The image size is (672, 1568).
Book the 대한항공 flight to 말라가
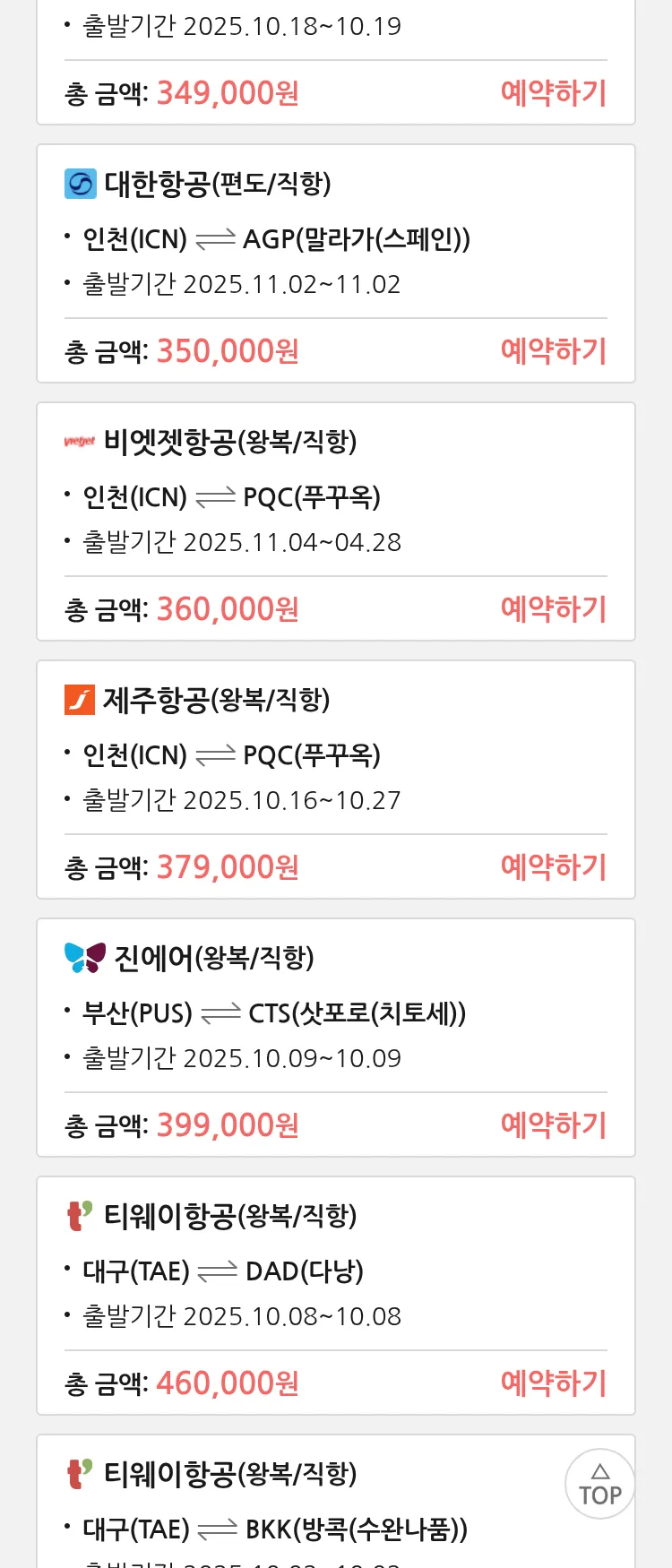[x=553, y=351]
